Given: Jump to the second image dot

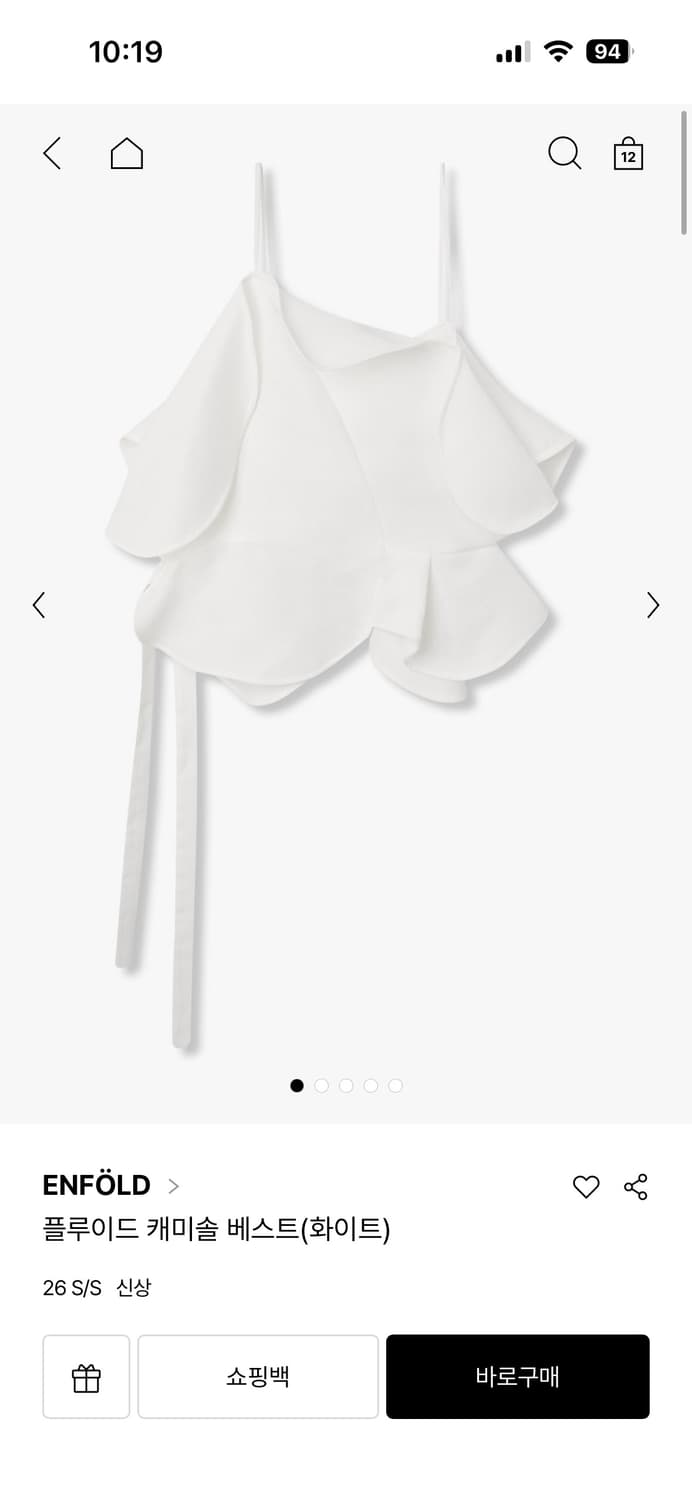Looking at the screenshot, I should coord(322,1086).
